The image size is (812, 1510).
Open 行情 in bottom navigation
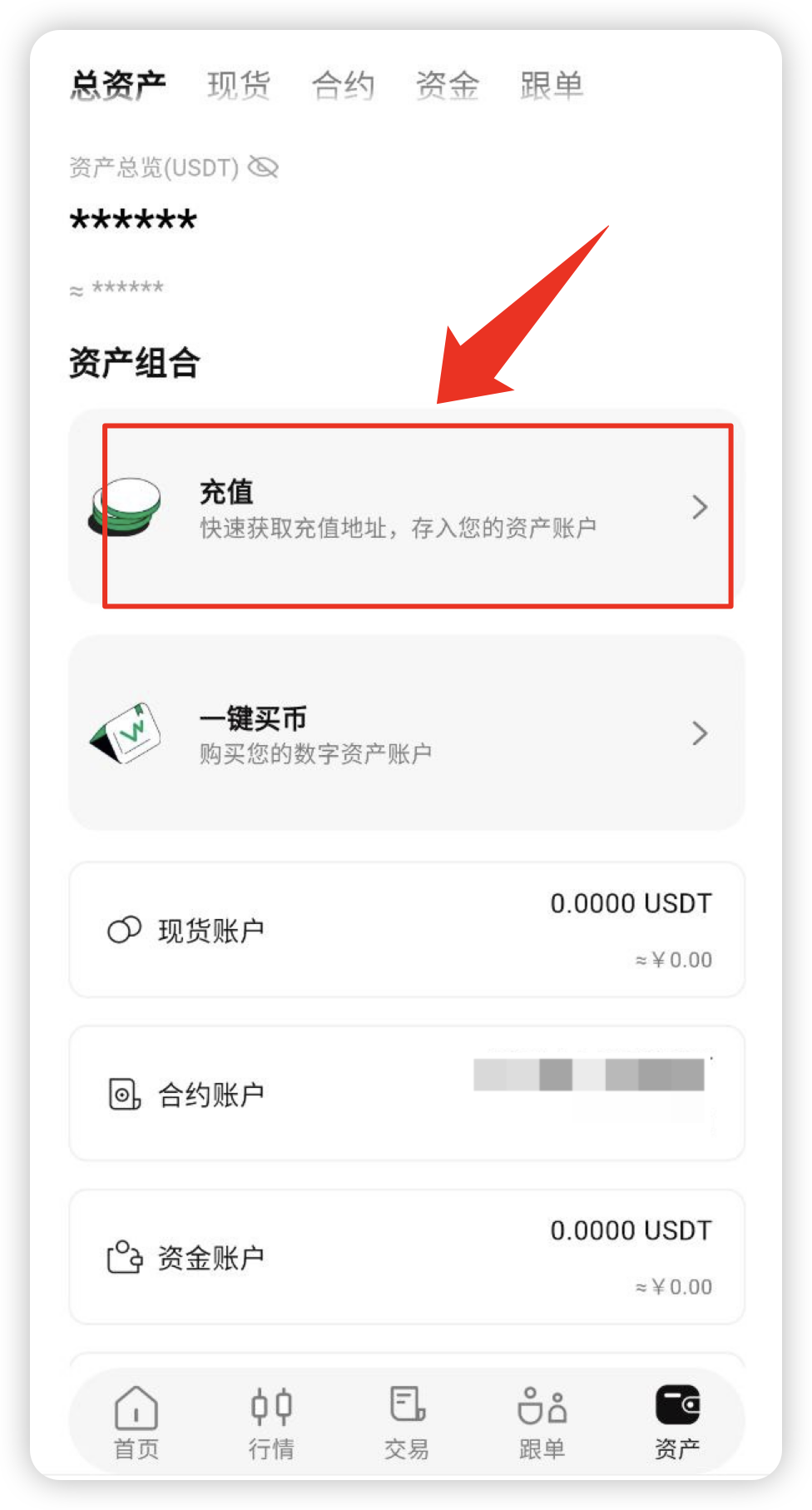(x=271, y=1423)
